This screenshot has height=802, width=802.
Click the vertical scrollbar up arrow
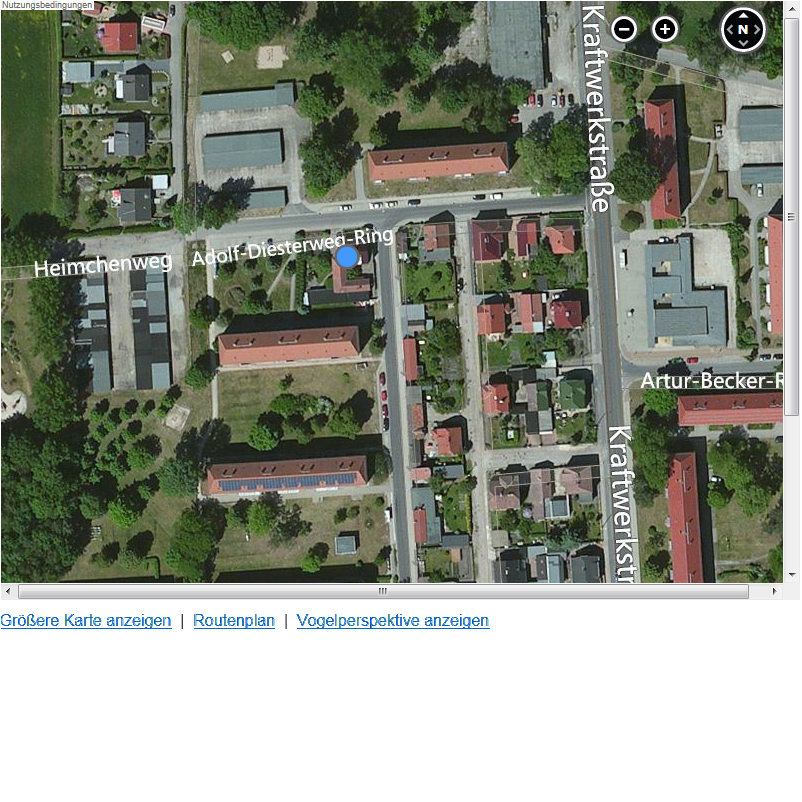[792, 8]
